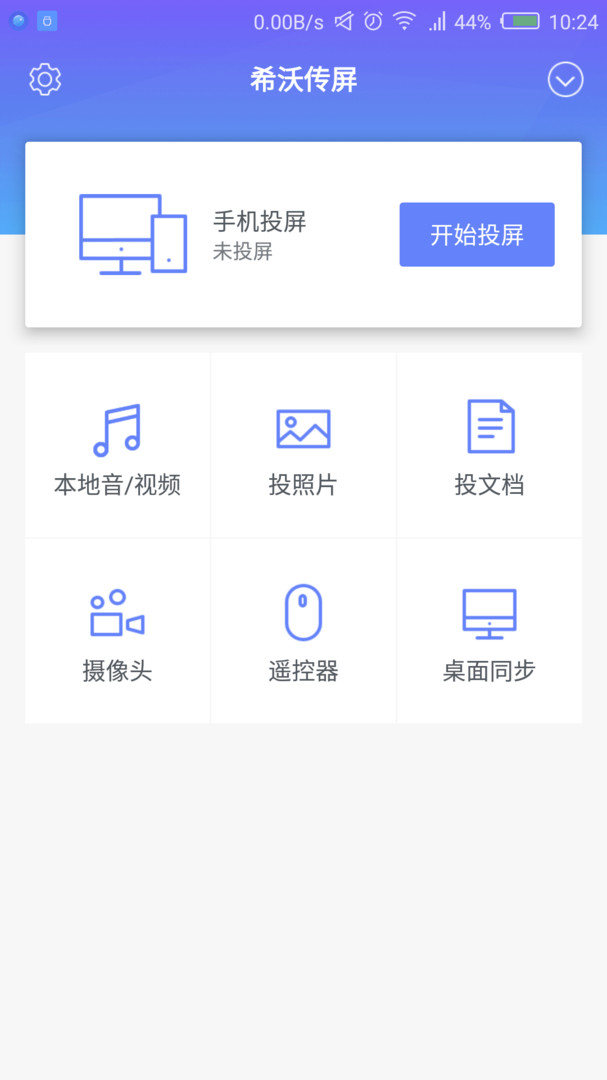Select 投照片 to cast photos

(x=303, y=445)
